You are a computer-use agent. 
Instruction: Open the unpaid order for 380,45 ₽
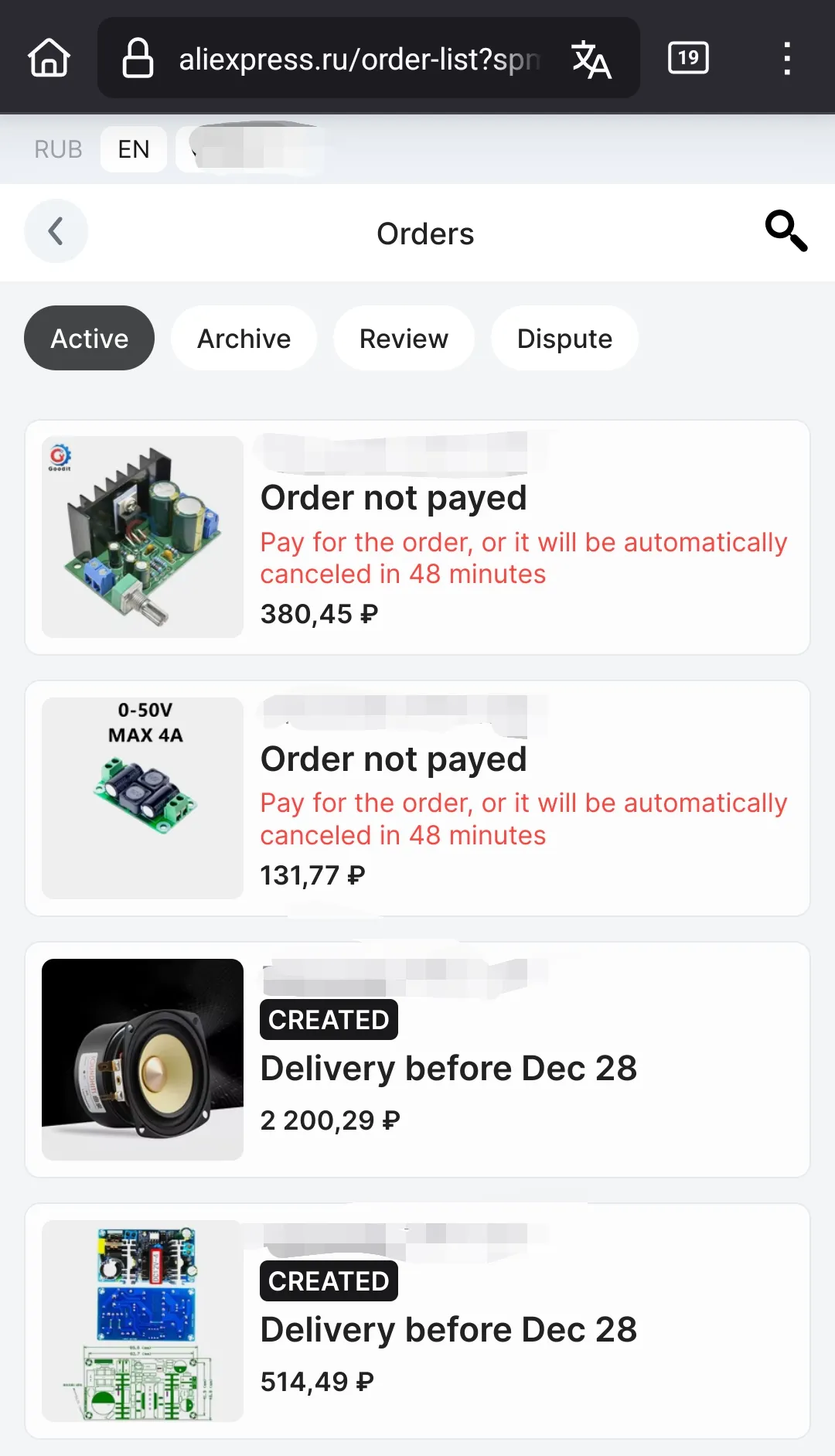[x=417, y=537]
